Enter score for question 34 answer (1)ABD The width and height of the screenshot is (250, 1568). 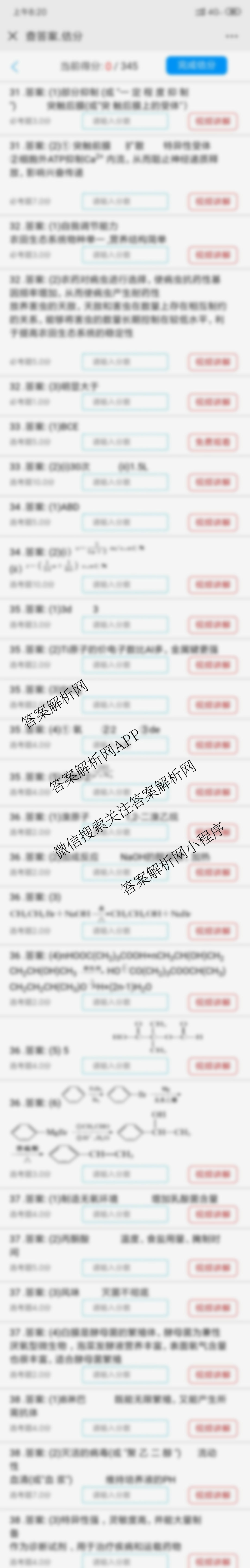click(125, 522)
